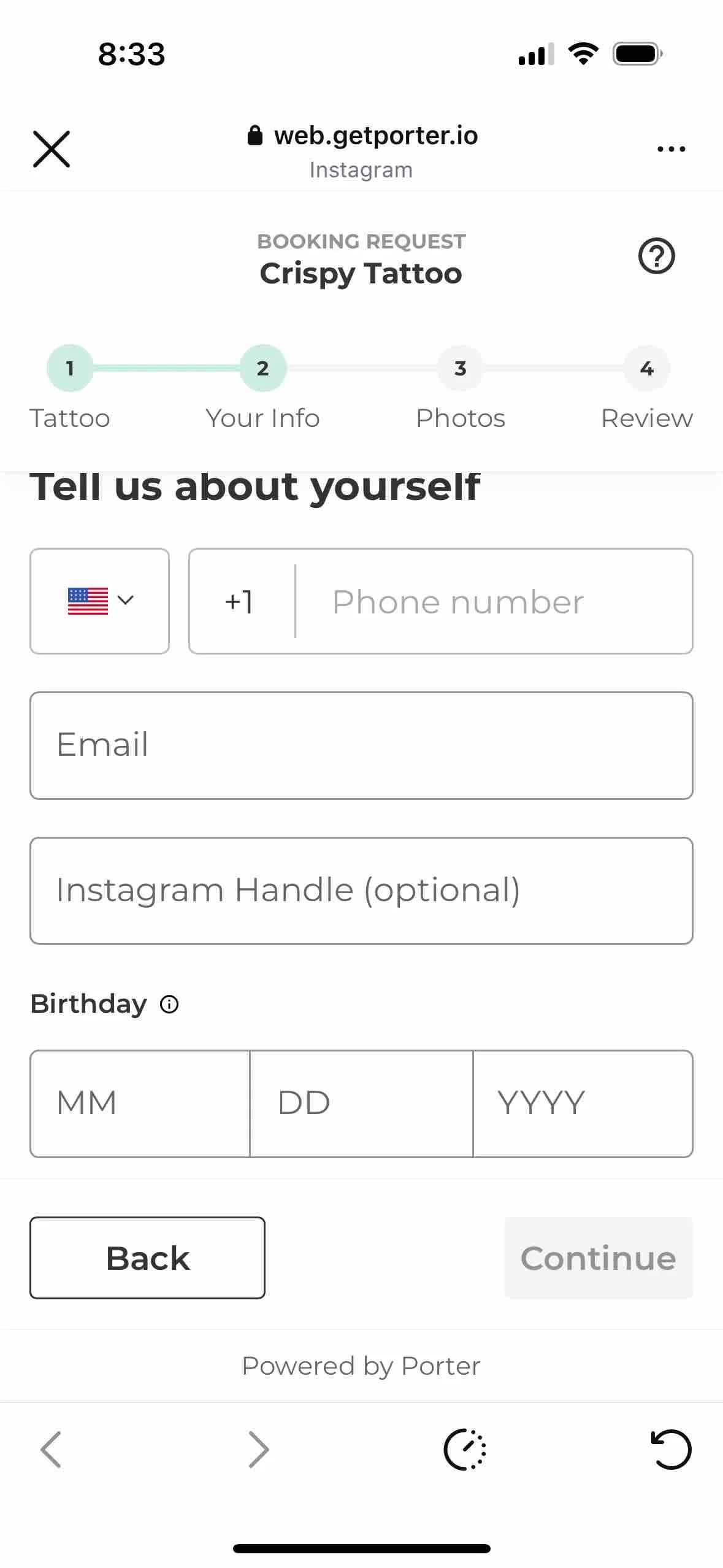
Task: Go Back to the previous step
Action: coord(148,1258)
